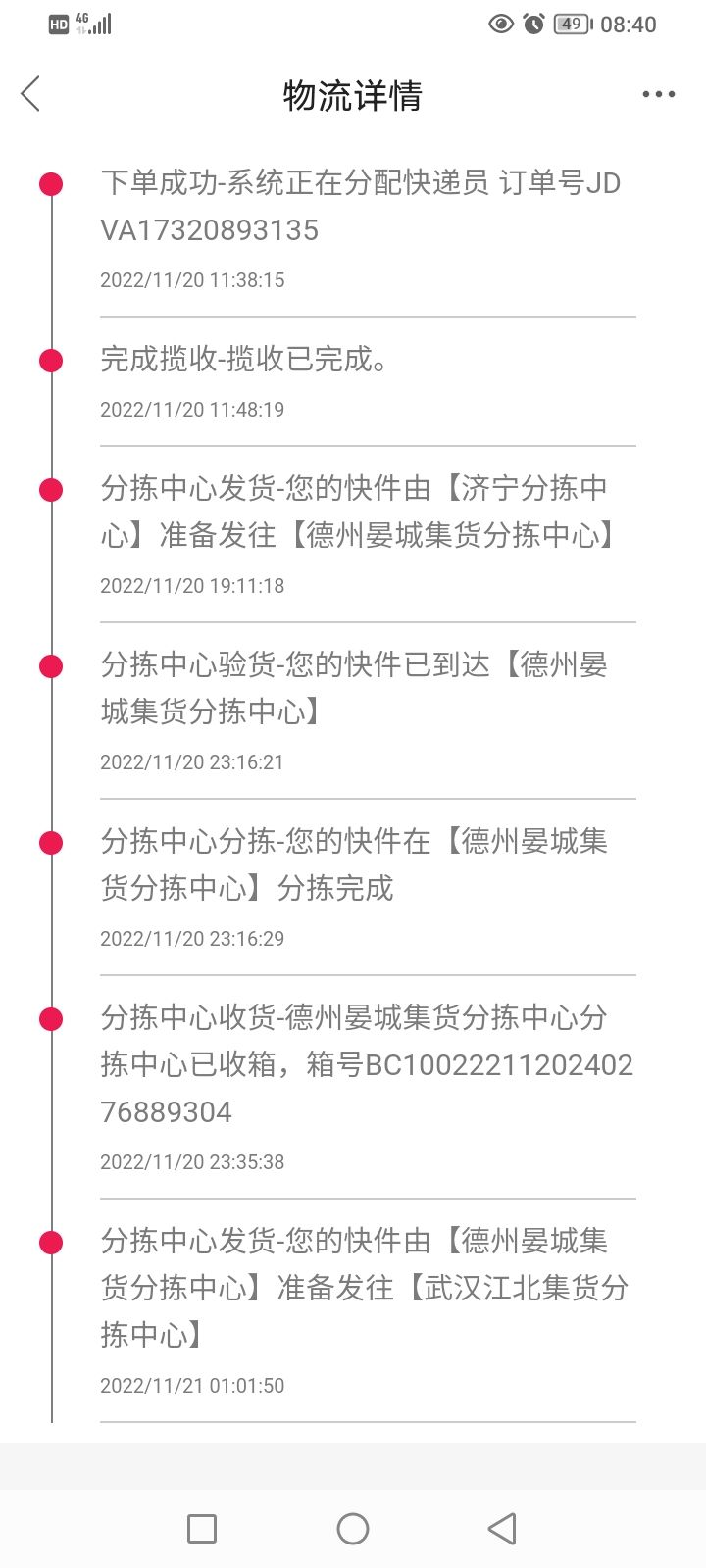This screenshot has height=1568, width=706.
Task: Open recent apps with the square button
Action: [202, 1528]
